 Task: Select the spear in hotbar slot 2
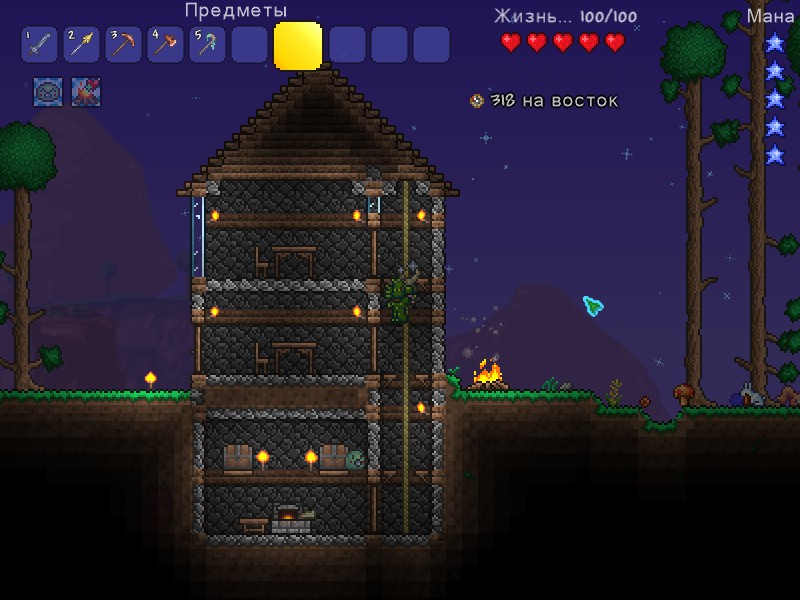pos(81,45)
